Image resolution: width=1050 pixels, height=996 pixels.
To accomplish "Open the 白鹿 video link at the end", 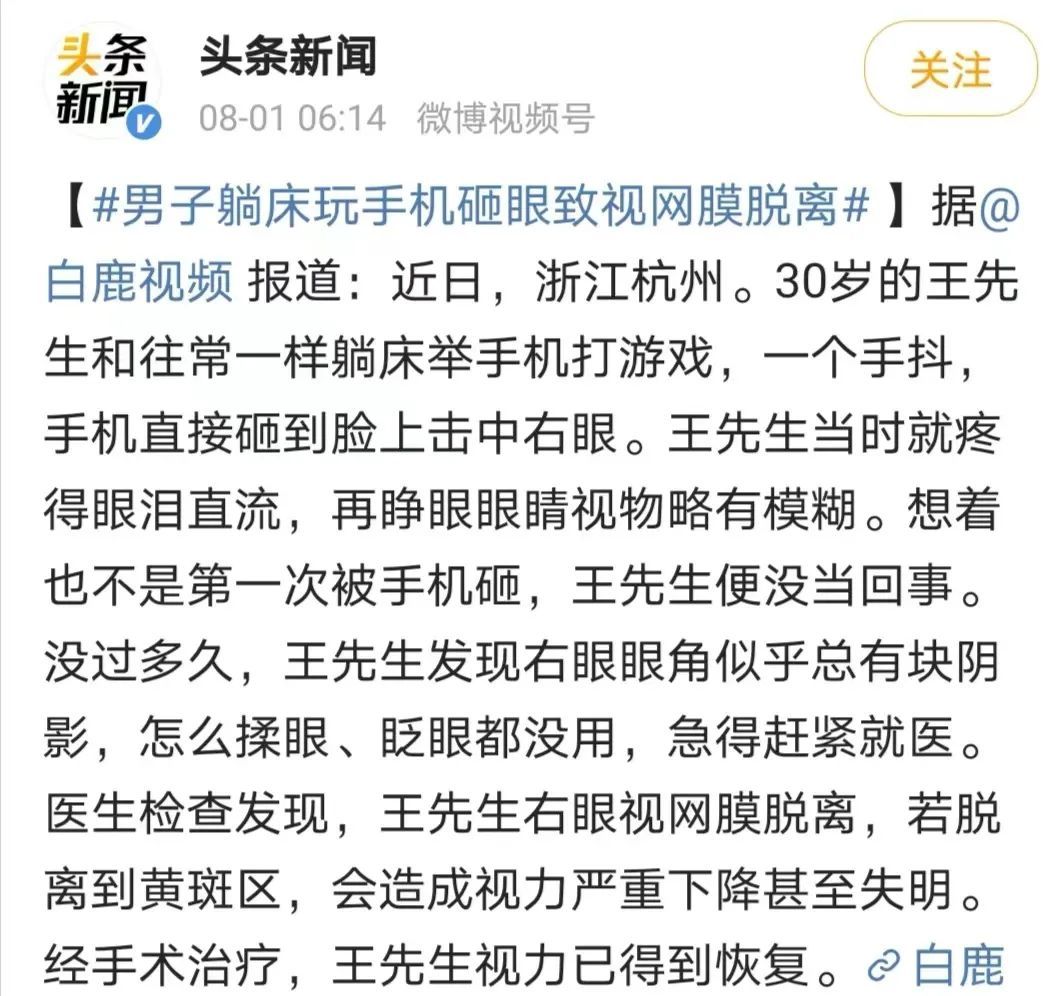I will pos(935,966).
